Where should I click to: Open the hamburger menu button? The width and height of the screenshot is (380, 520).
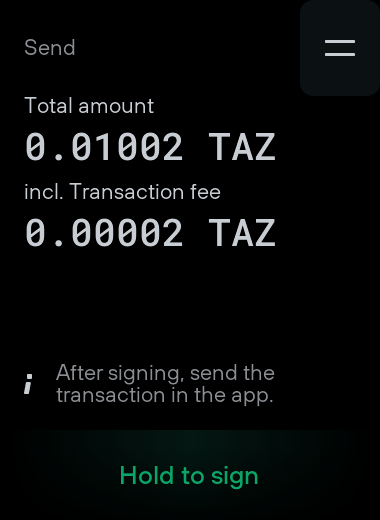pos(340,48)
